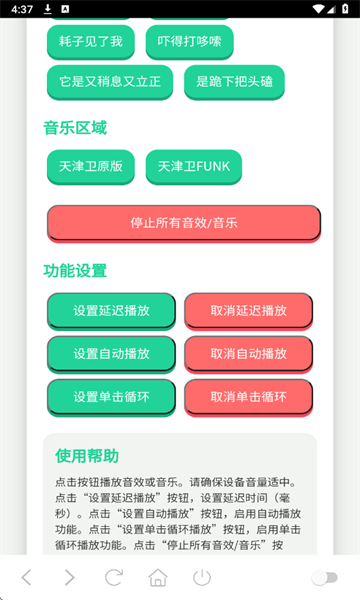Start the 天津卫FUNK music
Screen dimensions: 360x600
click(x=194, y=166)
